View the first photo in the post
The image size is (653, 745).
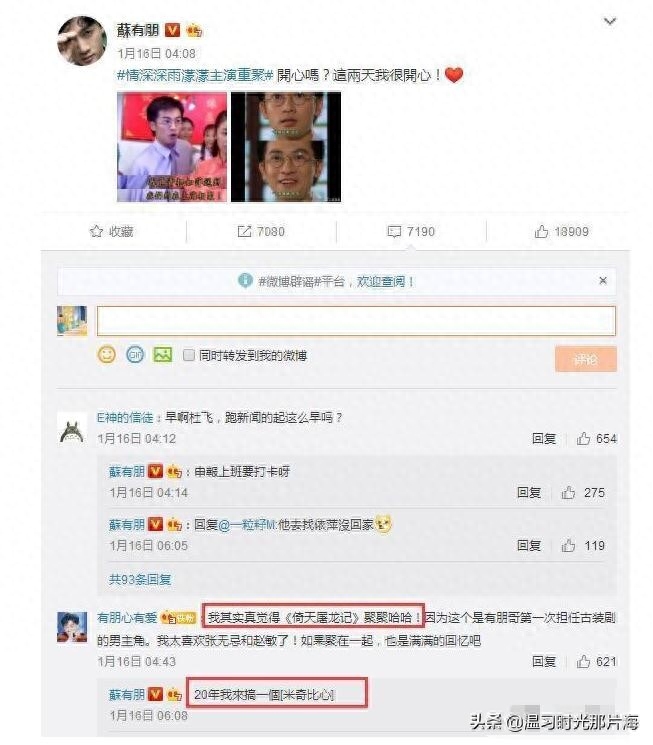tap(172, 146)
